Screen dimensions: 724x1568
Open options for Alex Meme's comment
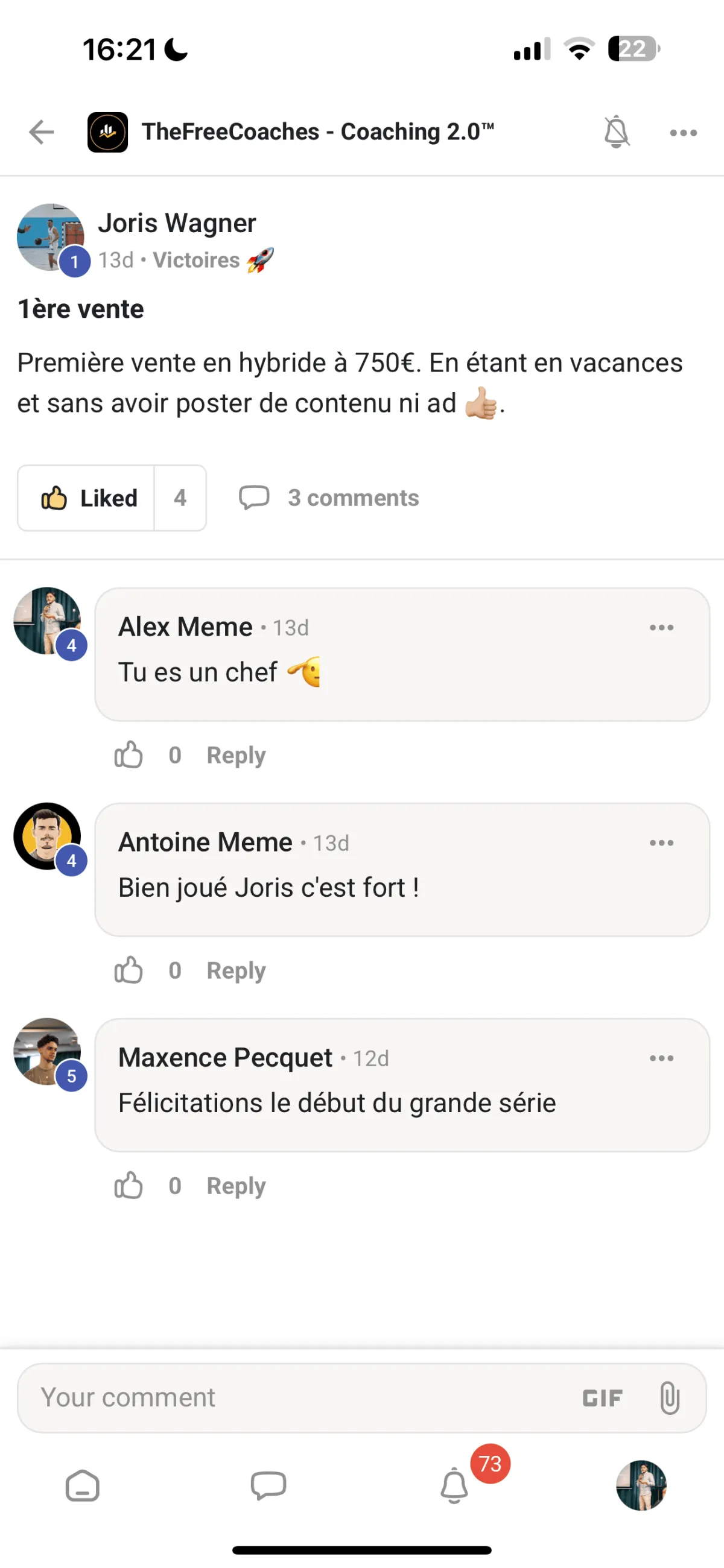pyautogui.click(x=661, y=628)
